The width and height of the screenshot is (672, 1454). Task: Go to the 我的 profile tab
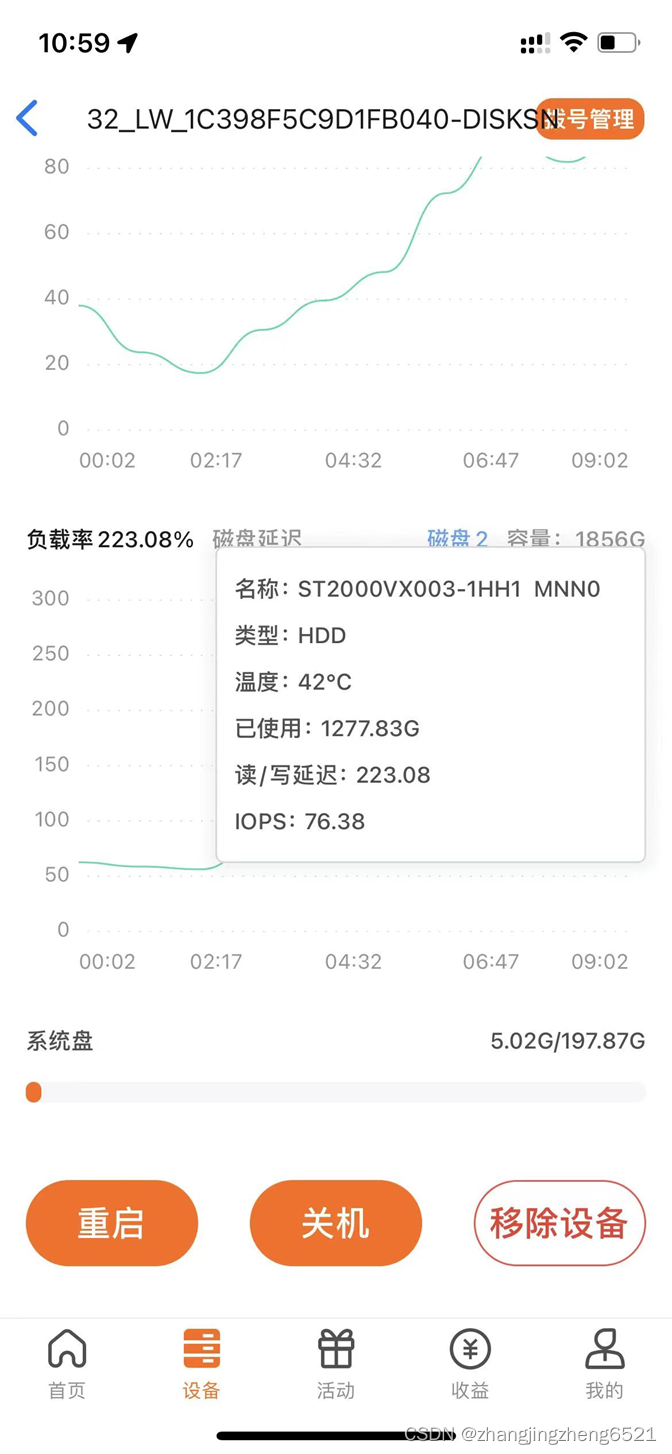604,1363
